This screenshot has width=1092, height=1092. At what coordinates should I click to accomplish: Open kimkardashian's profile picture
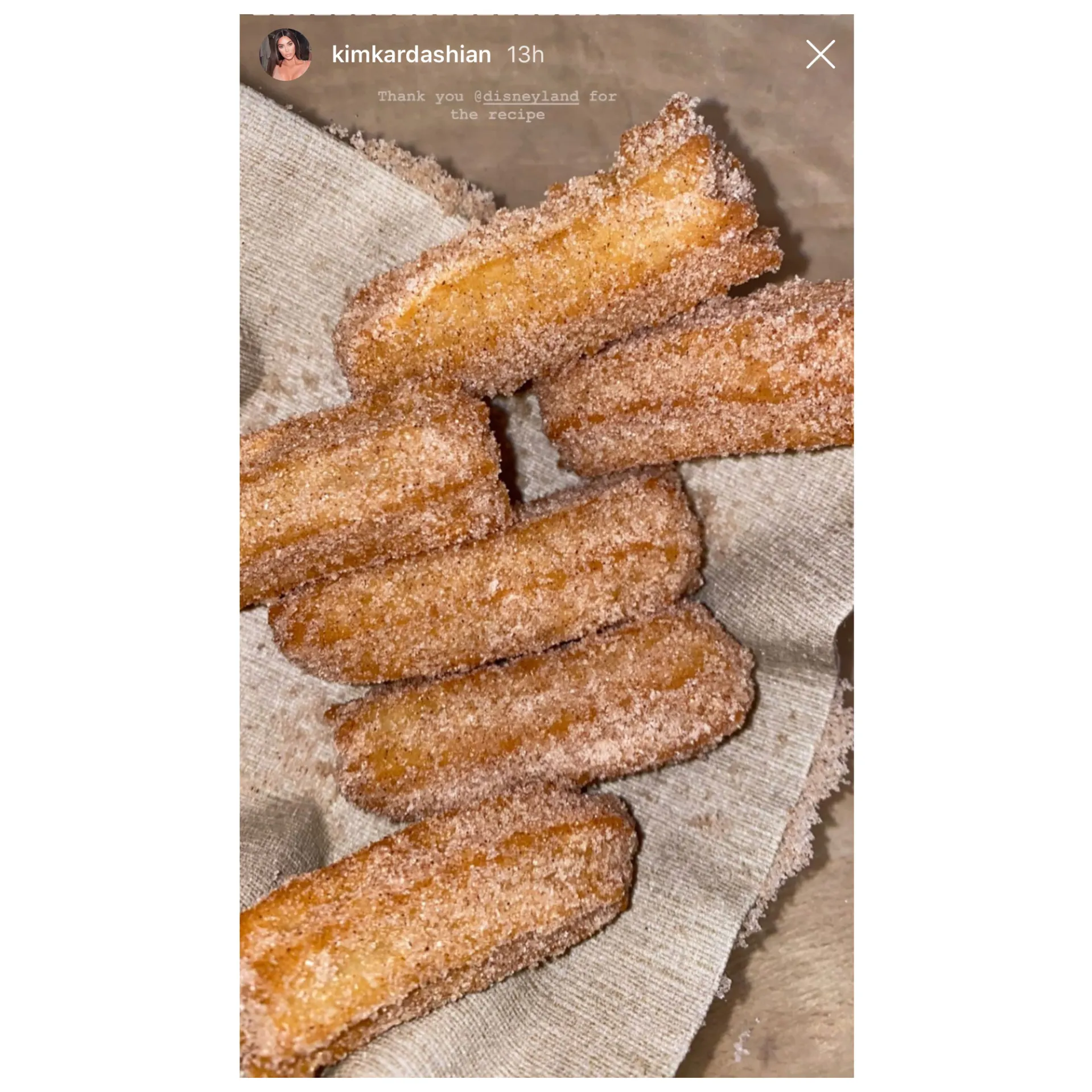pyautogui.click(x=286, y=55)
